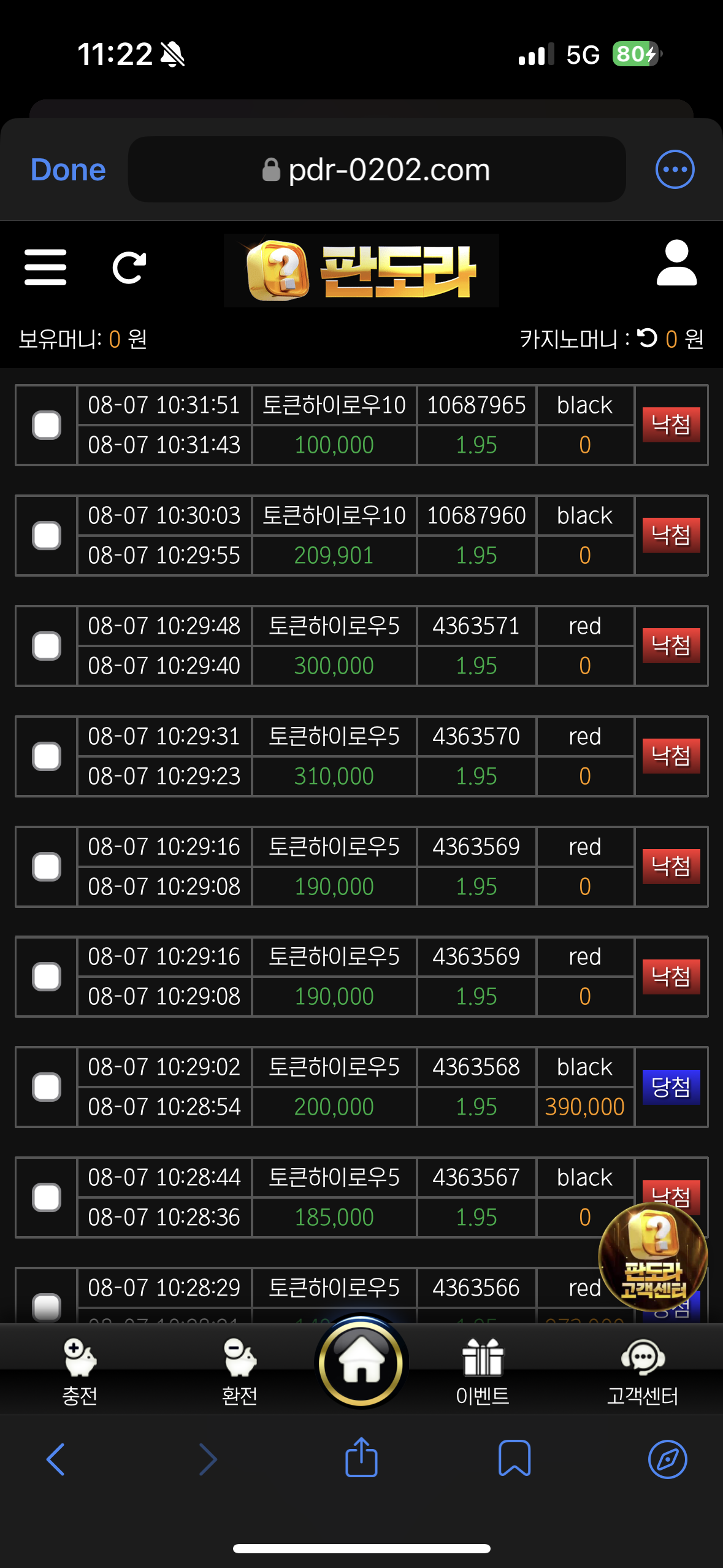Viewport: 723px width, 1568px height.
Task: Mark the checkbox for round 4363570
Action: 47,756
